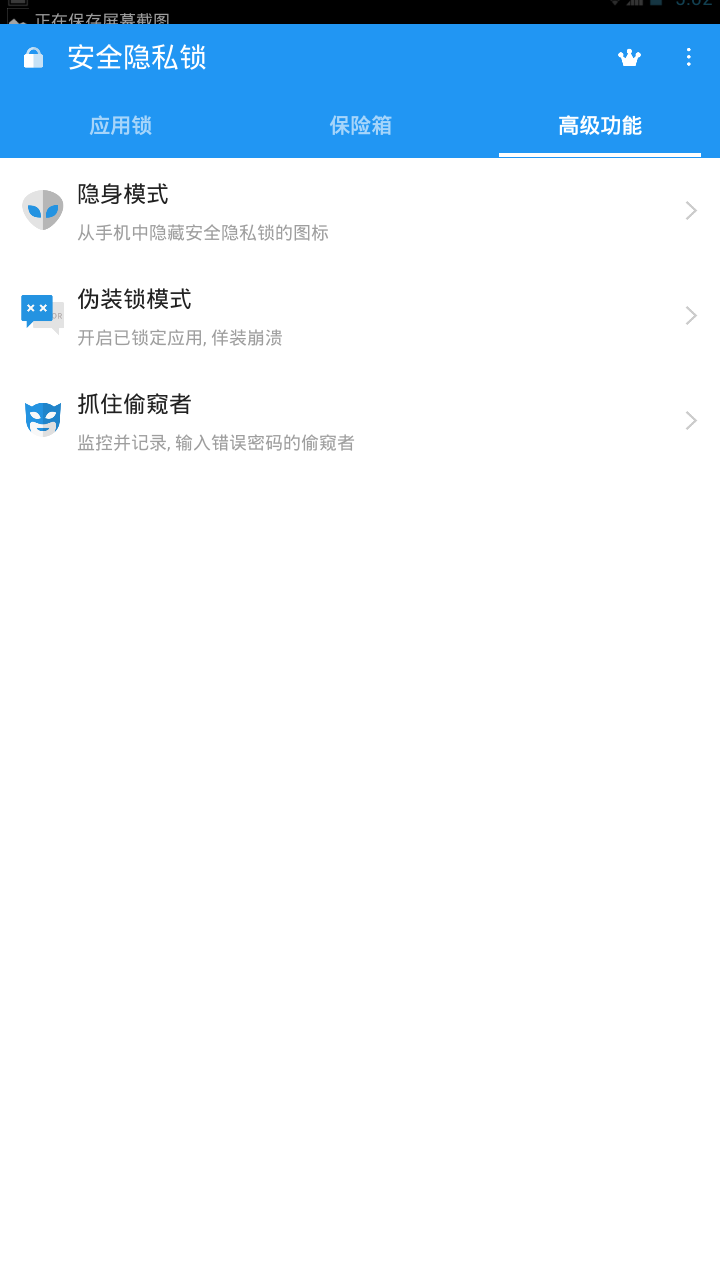Open 抓住偷窥者 feature

[x=360, y=421]
